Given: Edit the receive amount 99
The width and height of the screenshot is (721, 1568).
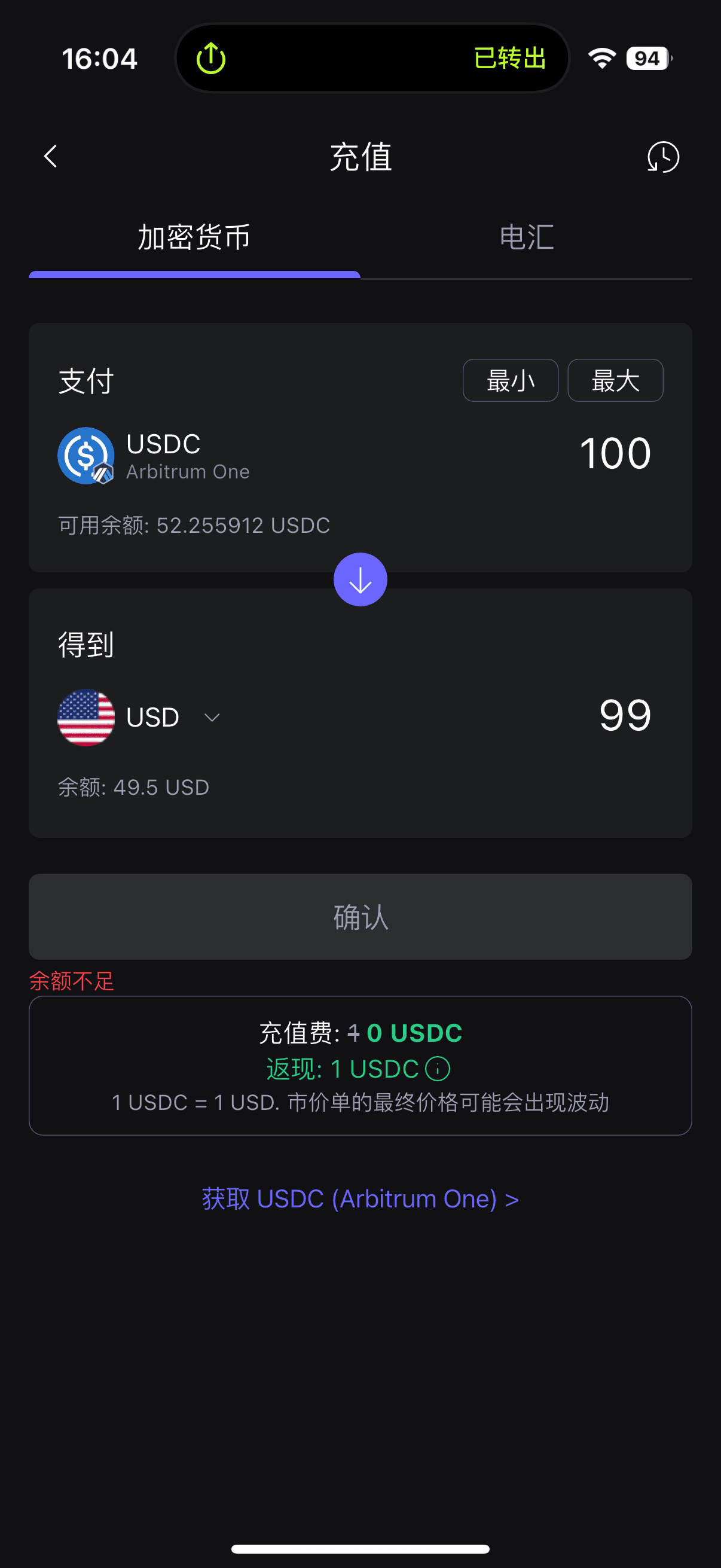Looking at the screenshot, I should pyautogui.click(x=624, y=715).
